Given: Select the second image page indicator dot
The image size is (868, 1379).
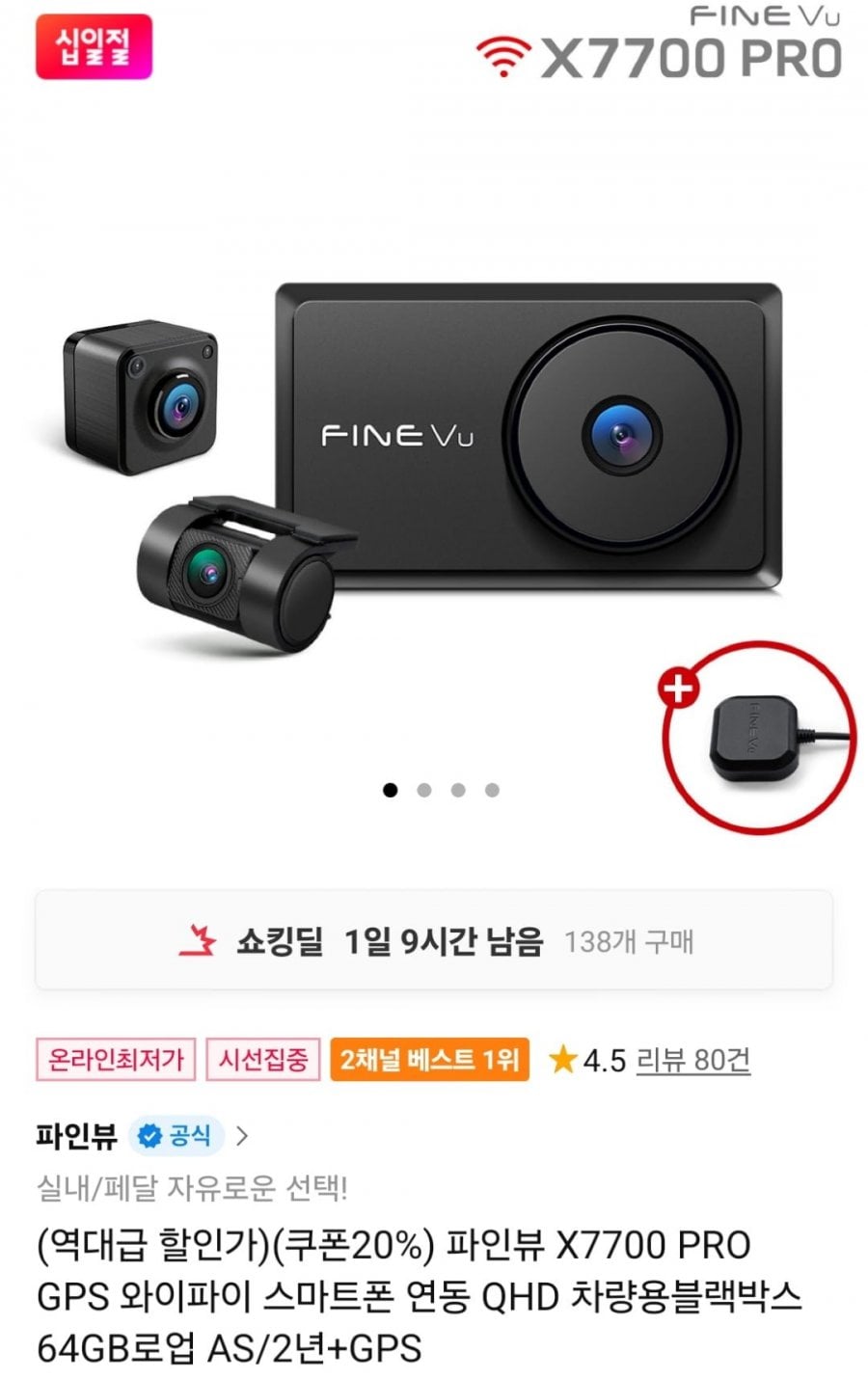Looking at the screenshot, I should coord(424,790).
